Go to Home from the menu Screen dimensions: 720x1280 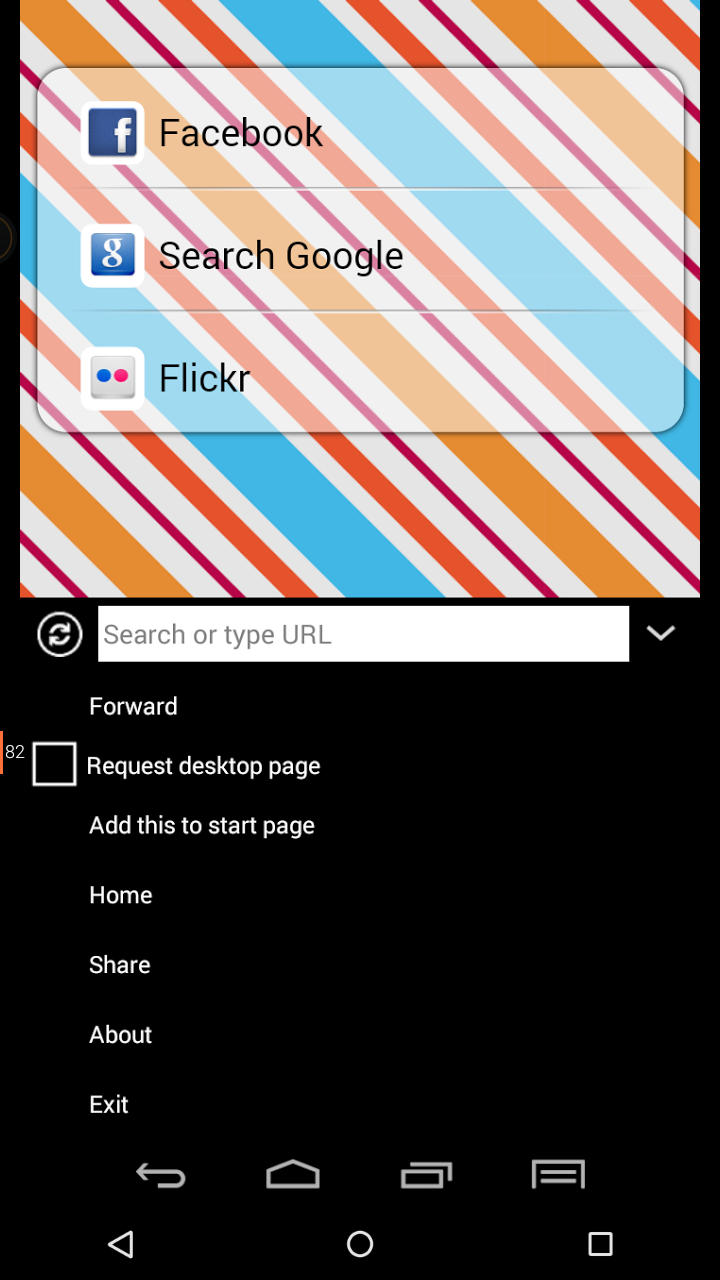[121, 895]
